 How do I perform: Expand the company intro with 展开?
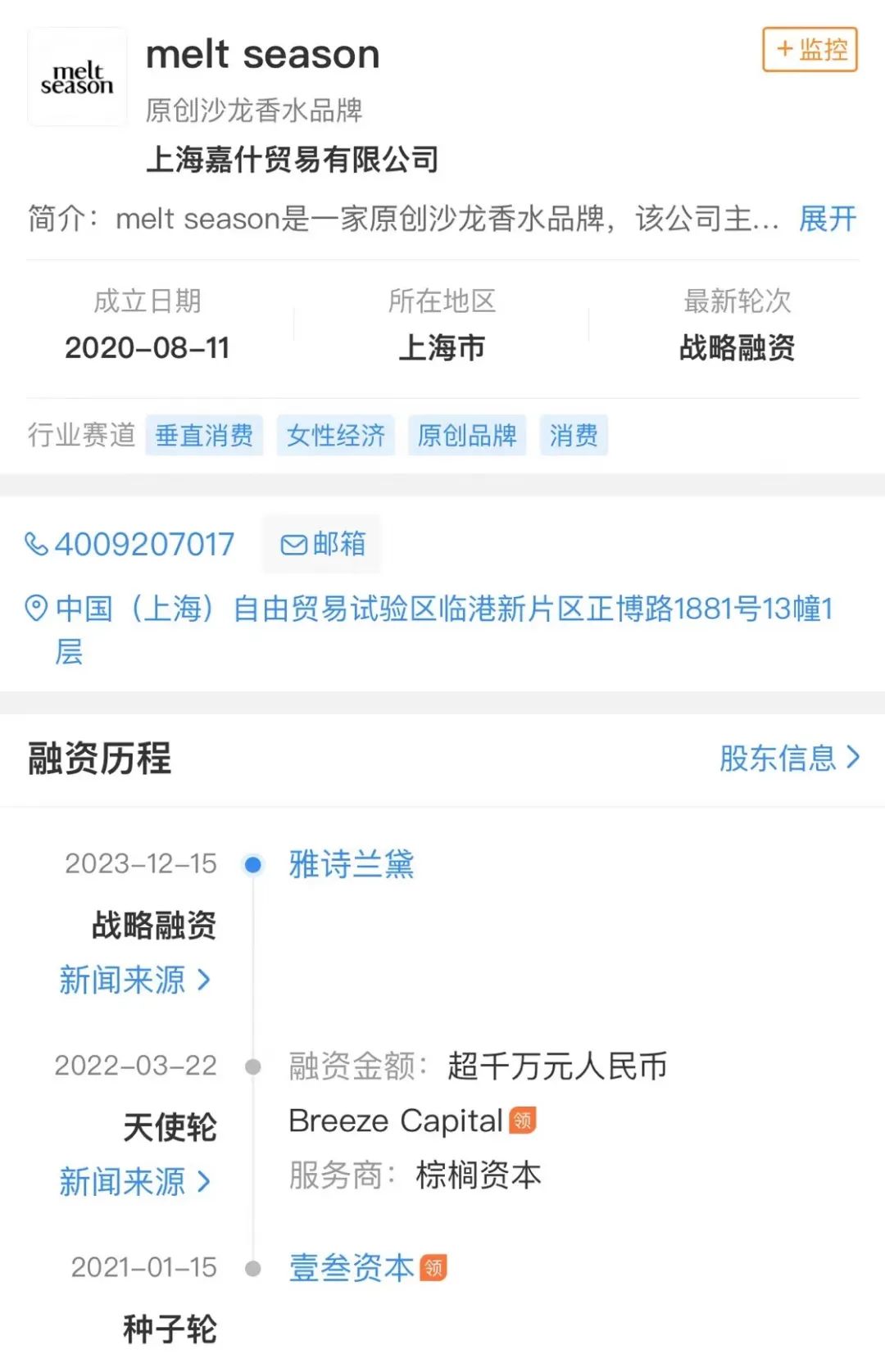point(828,219)
